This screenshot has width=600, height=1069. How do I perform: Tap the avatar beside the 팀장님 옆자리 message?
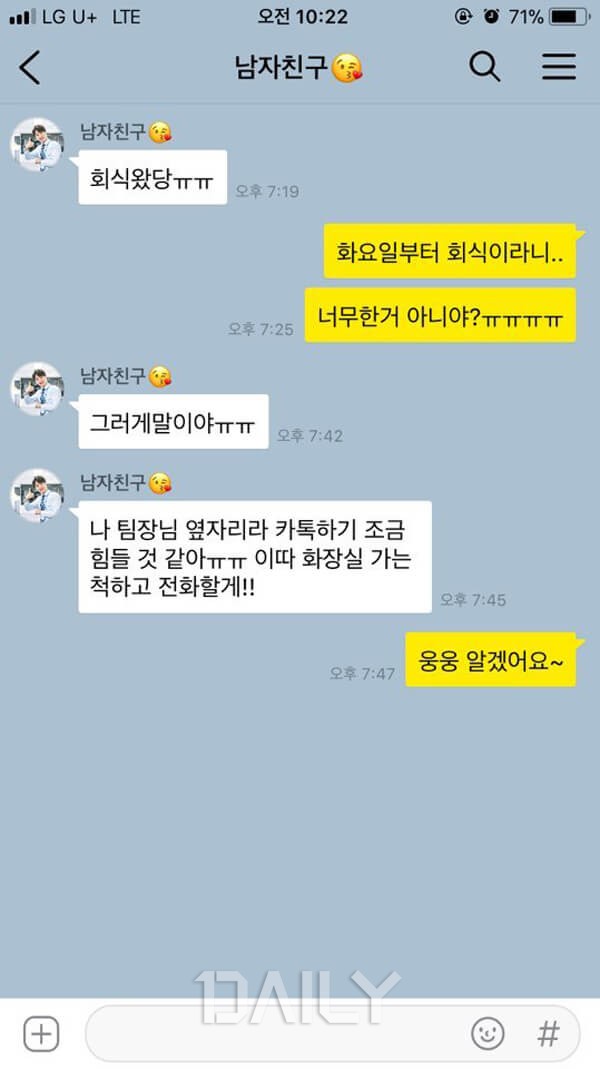38,497
